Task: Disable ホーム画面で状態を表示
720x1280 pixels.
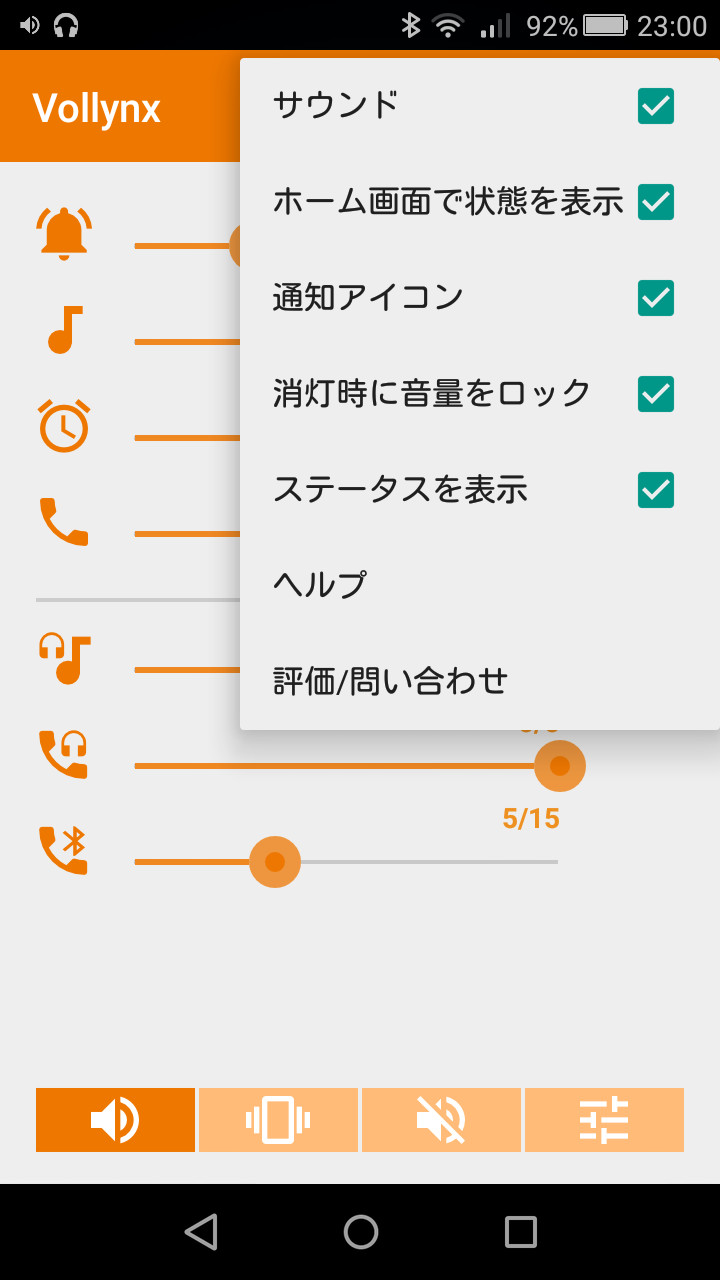Action: tap(655, 202)
